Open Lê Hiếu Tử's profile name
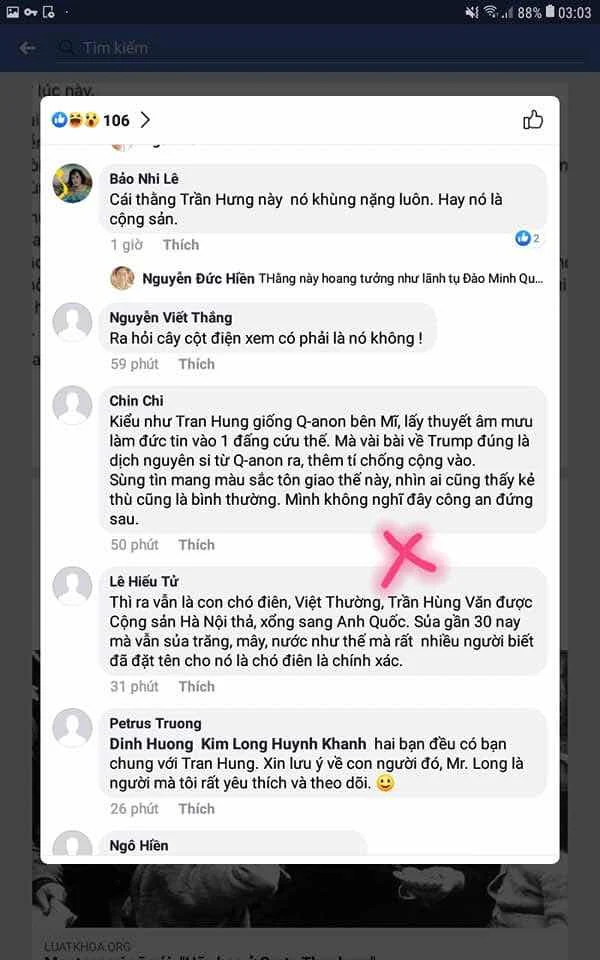 (144, 581)
